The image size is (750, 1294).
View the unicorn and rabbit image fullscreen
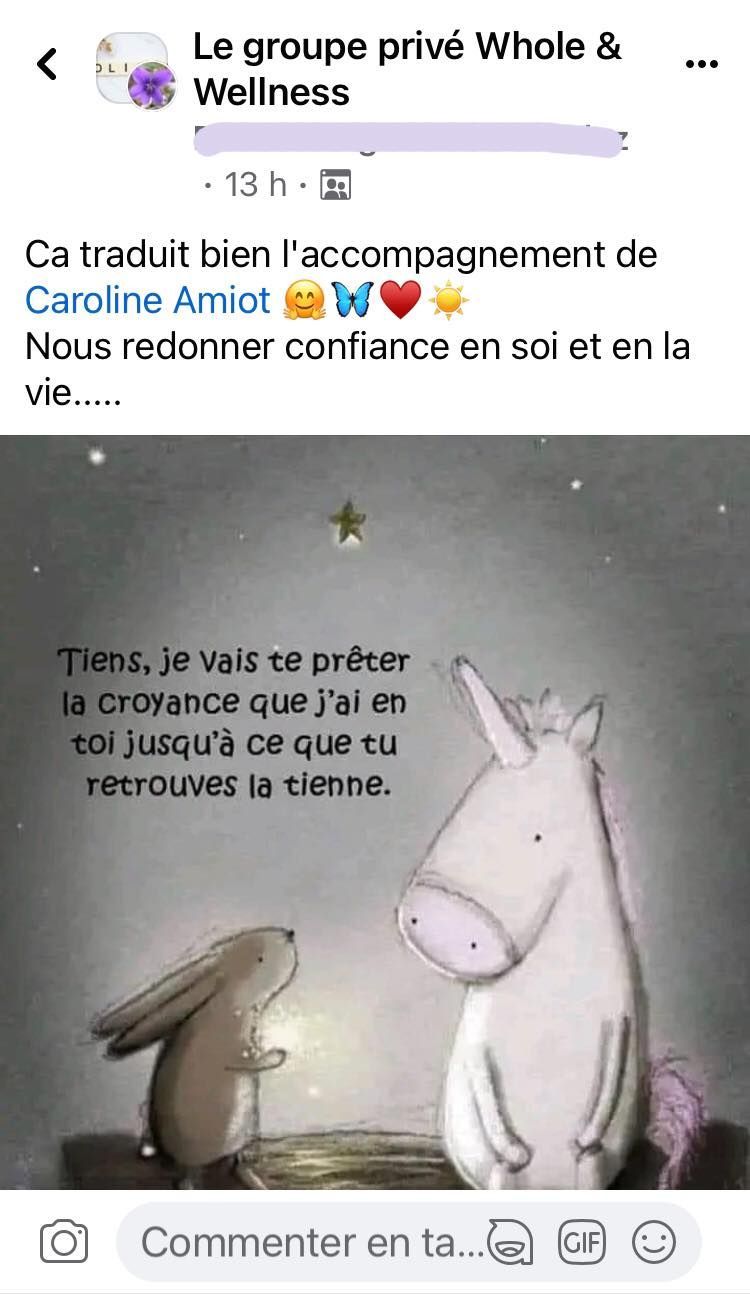(x=375, y=812)
